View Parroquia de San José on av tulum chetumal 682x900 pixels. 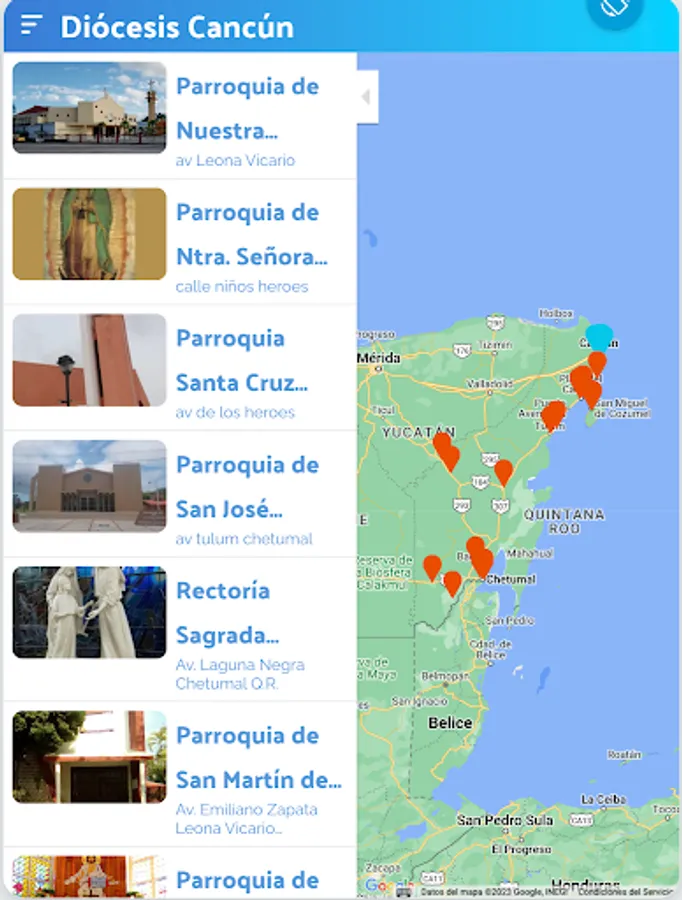click(x=180, y=494)
